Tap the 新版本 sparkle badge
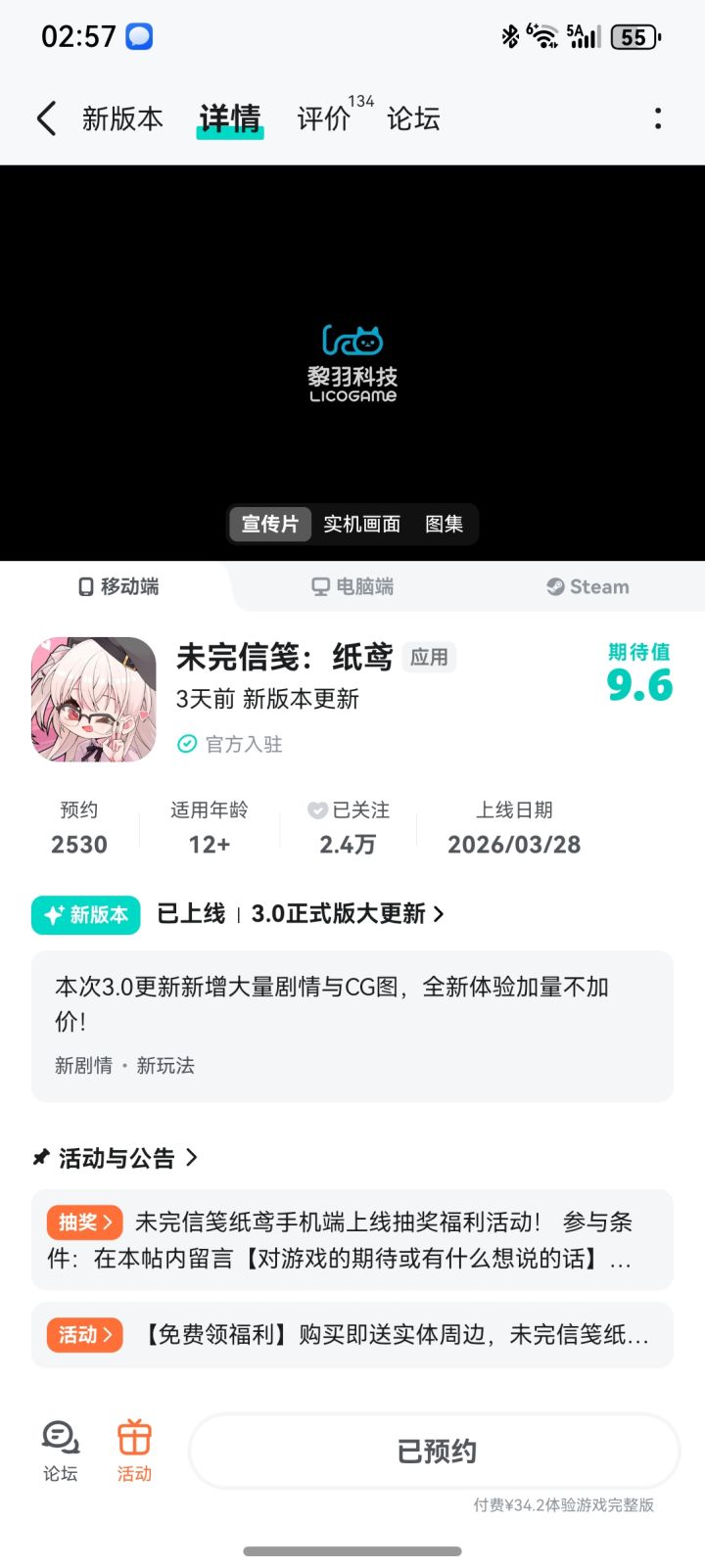The width and height of the screenshot is (705, 1568). [85, 914]
